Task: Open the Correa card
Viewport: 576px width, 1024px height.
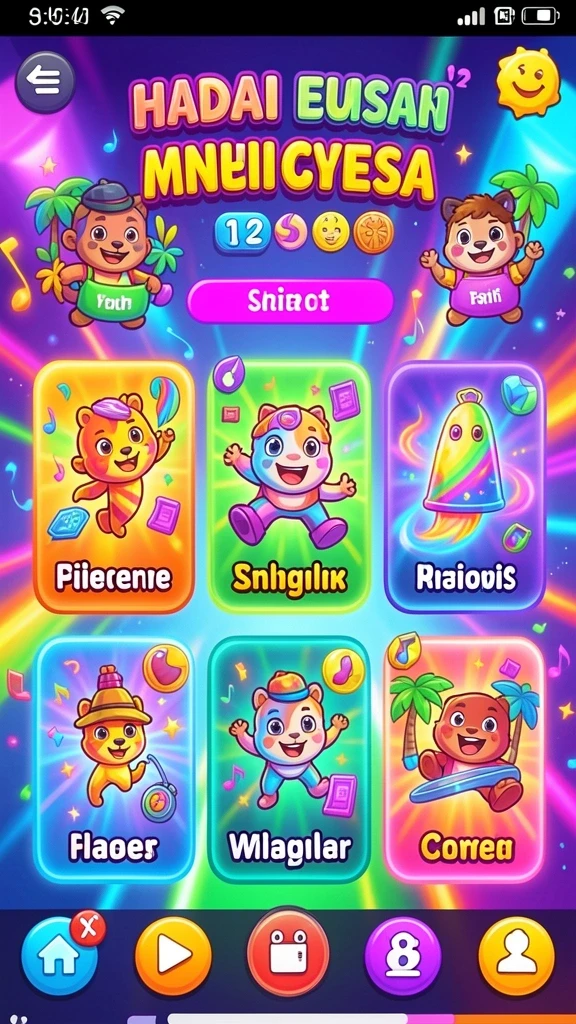Action: (464, 760)
